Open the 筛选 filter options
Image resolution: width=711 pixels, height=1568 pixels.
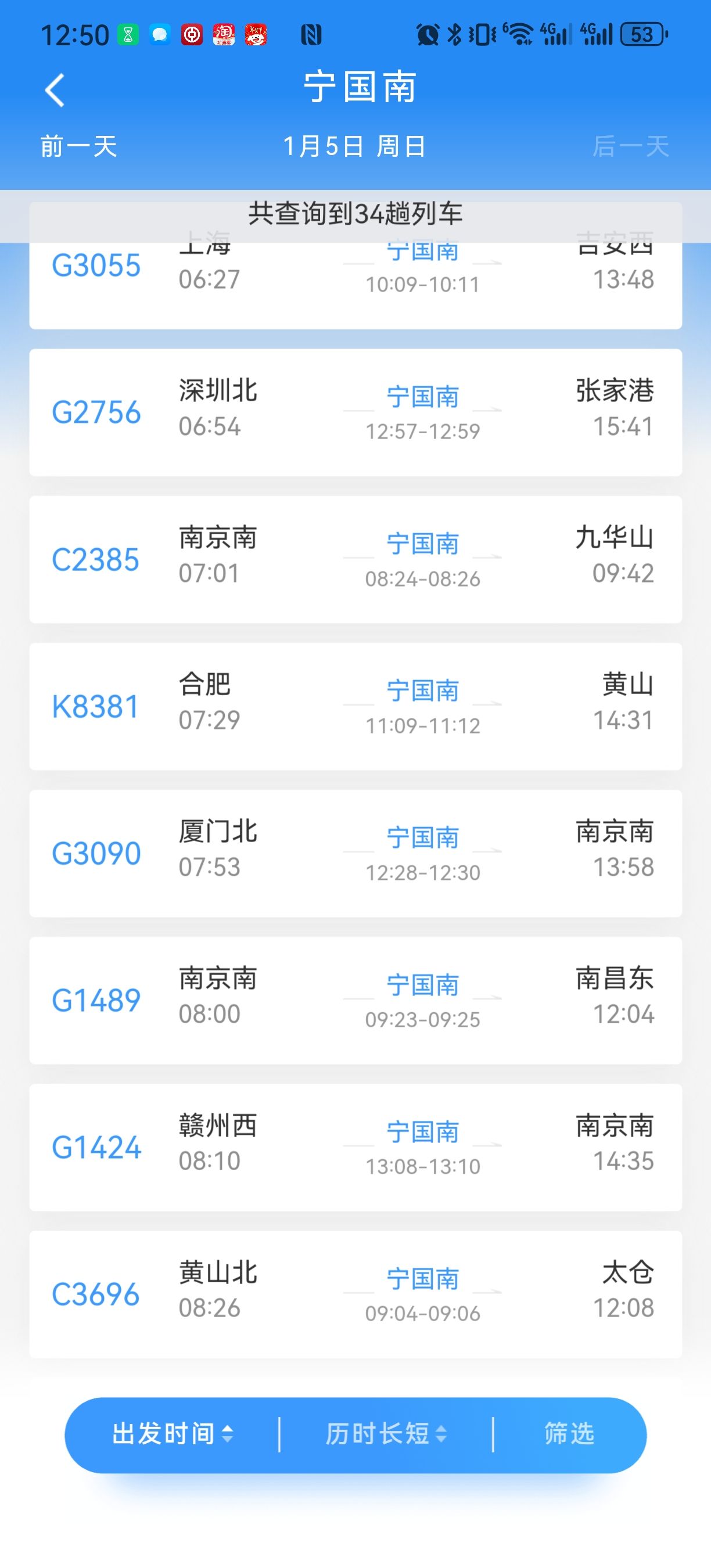click(569, 1434)
